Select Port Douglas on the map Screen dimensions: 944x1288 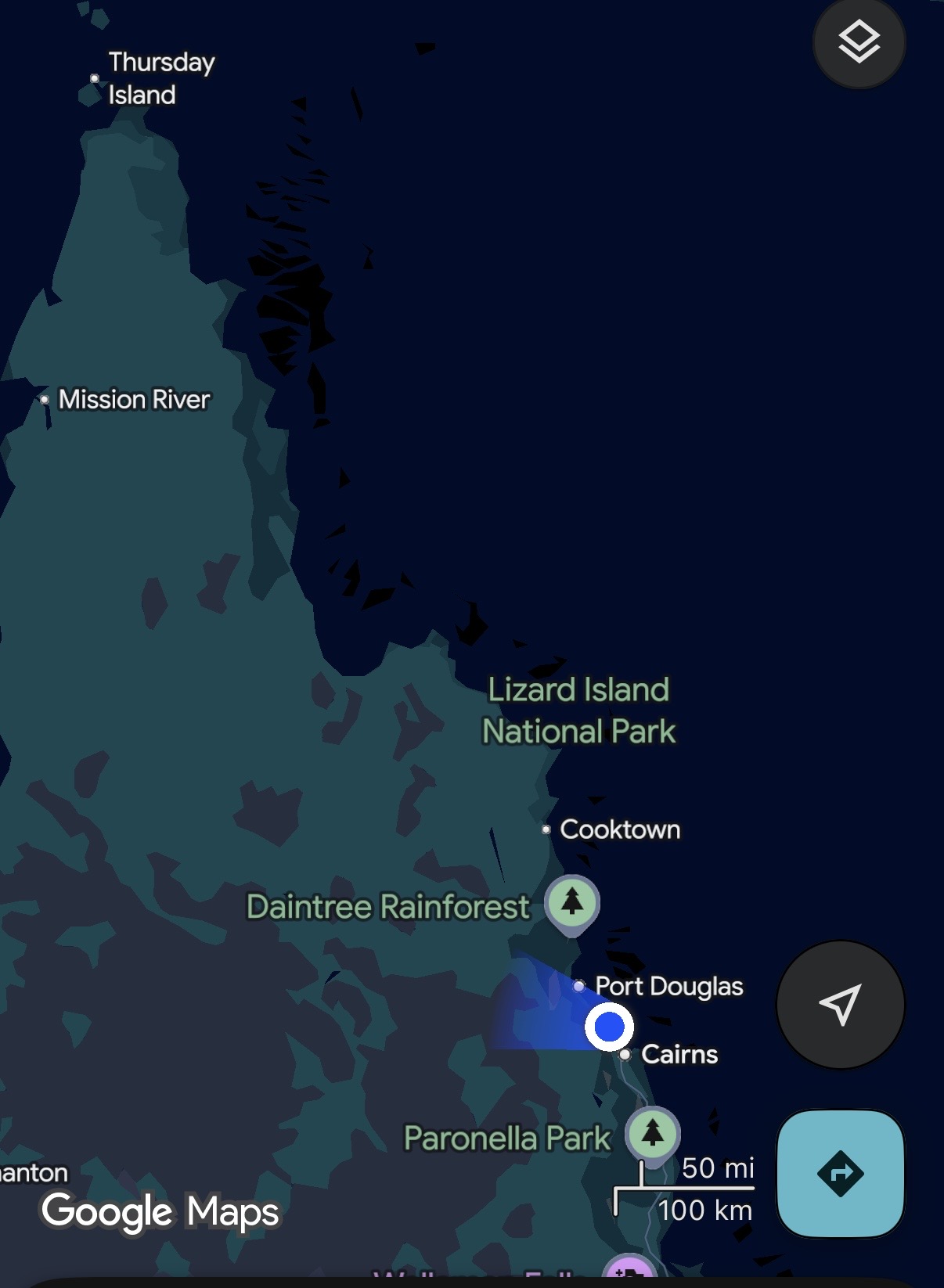pos(668,986)
